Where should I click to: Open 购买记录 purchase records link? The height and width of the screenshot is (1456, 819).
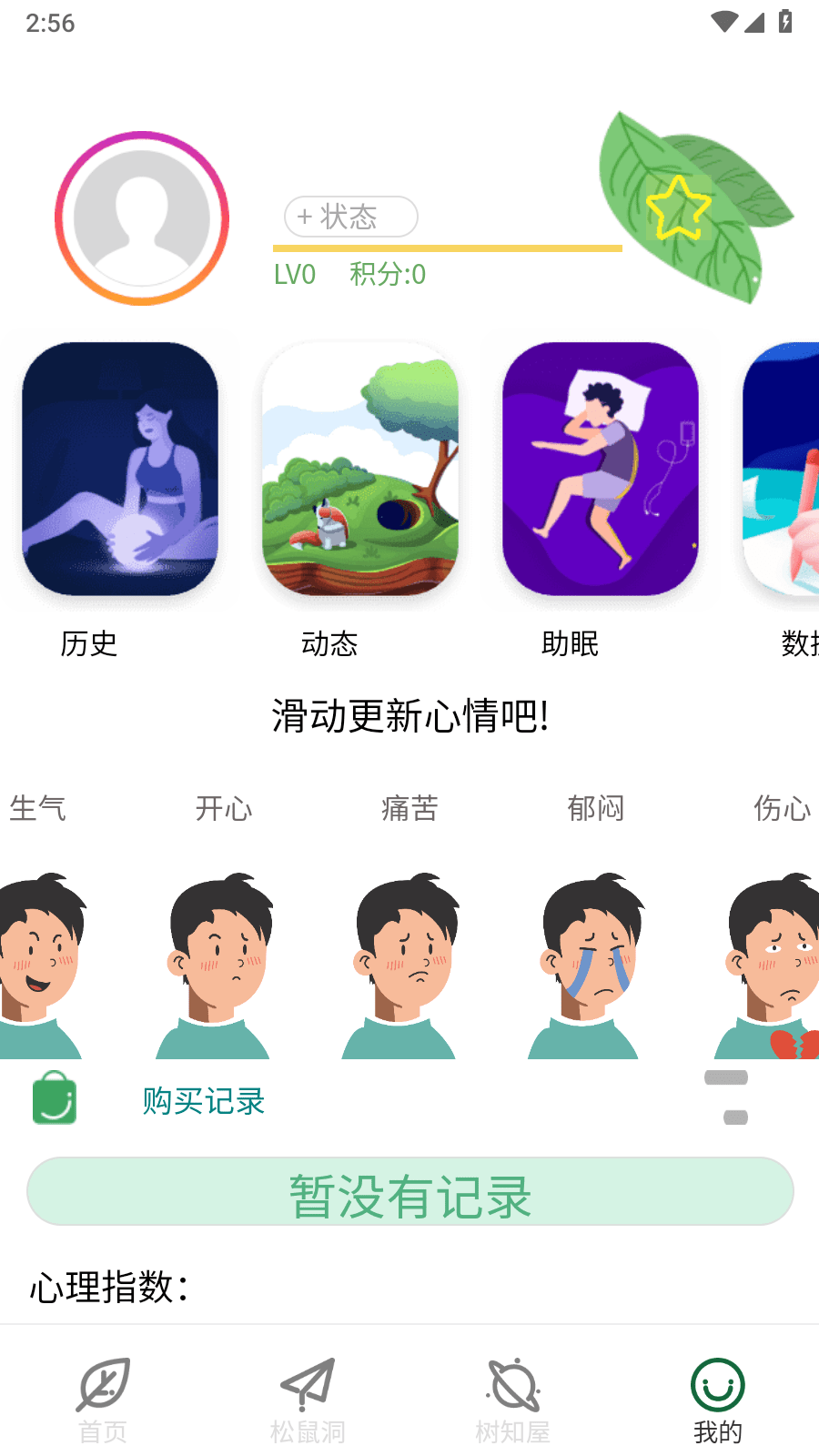coord(202,1102)
